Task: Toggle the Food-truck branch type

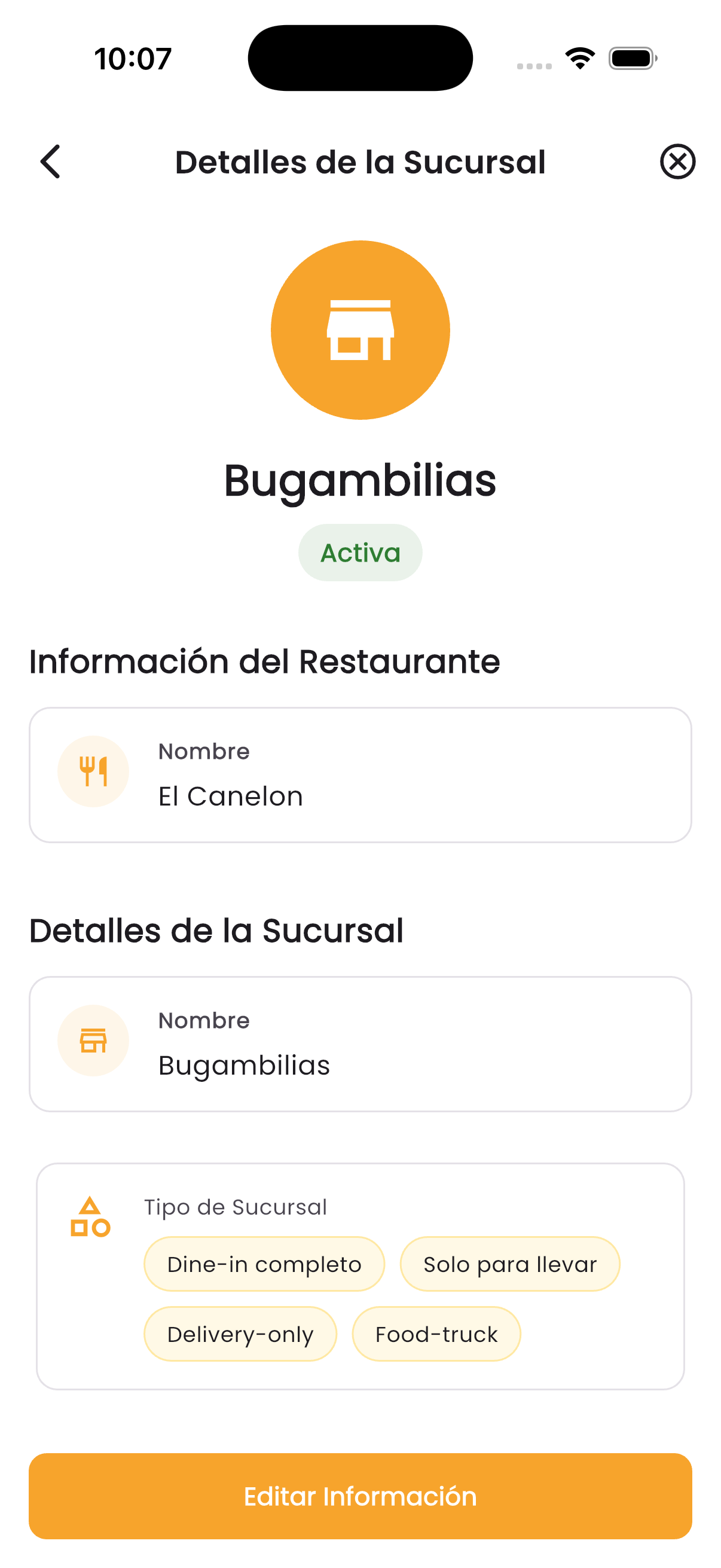Action: (x=436, y=1334)
